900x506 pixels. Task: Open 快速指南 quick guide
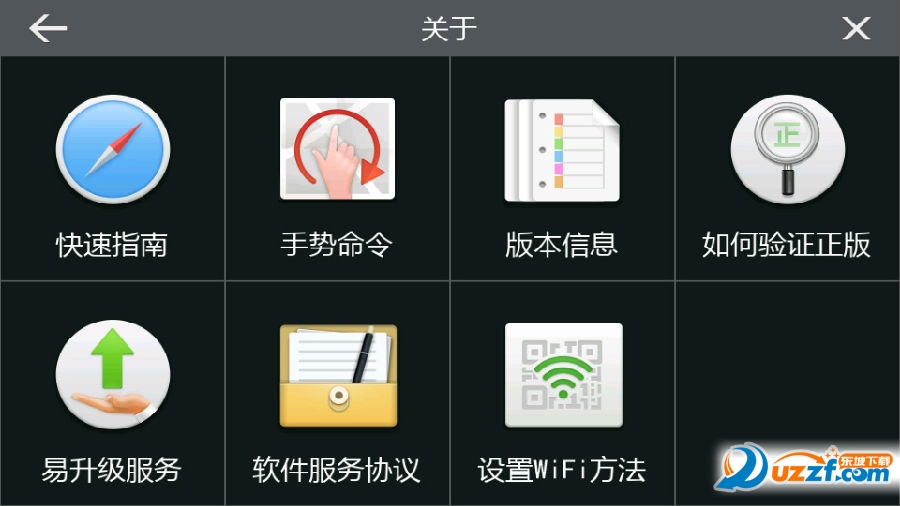(x=112, y=168)
